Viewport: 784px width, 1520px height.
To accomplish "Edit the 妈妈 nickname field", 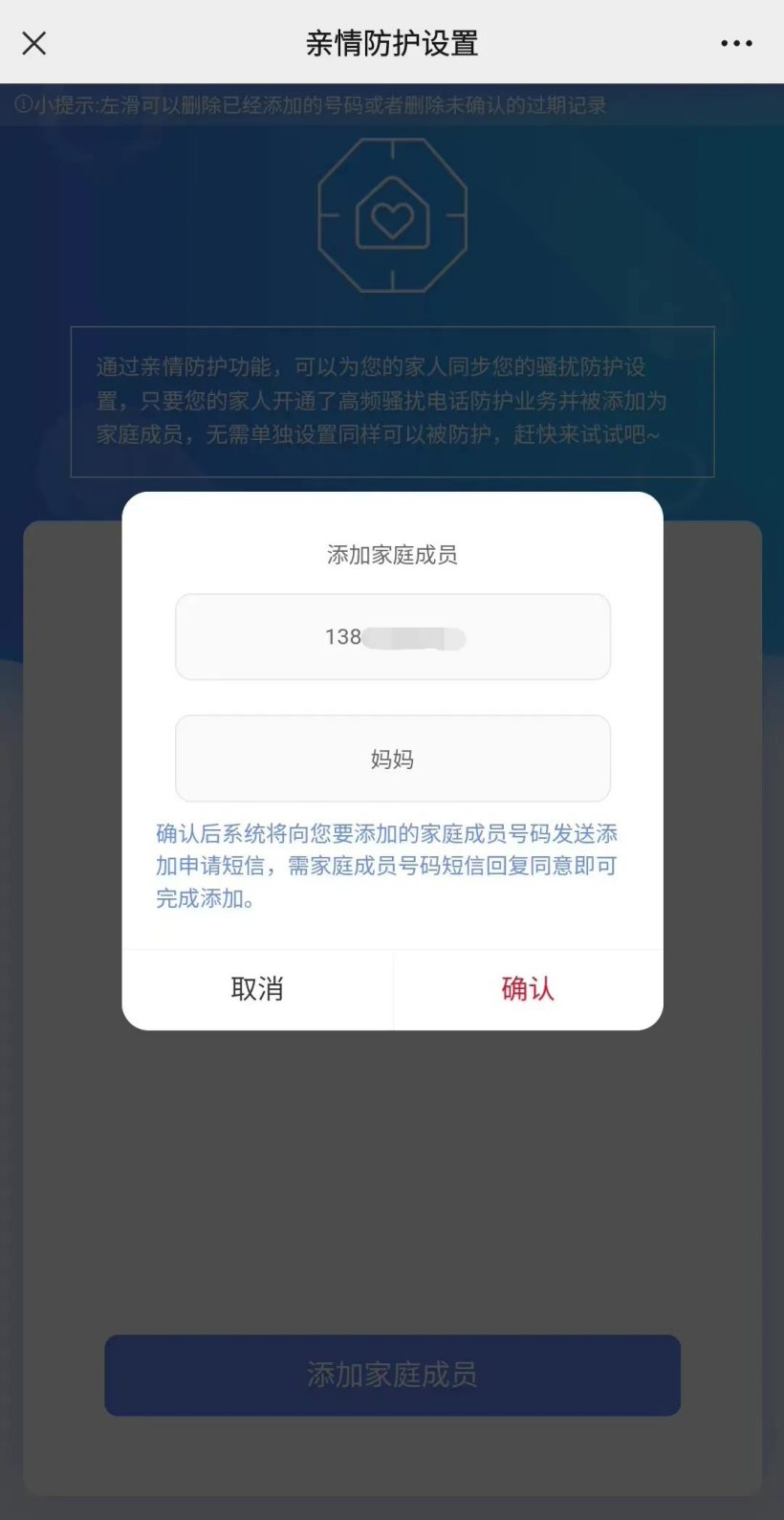I will click(393, 759).
